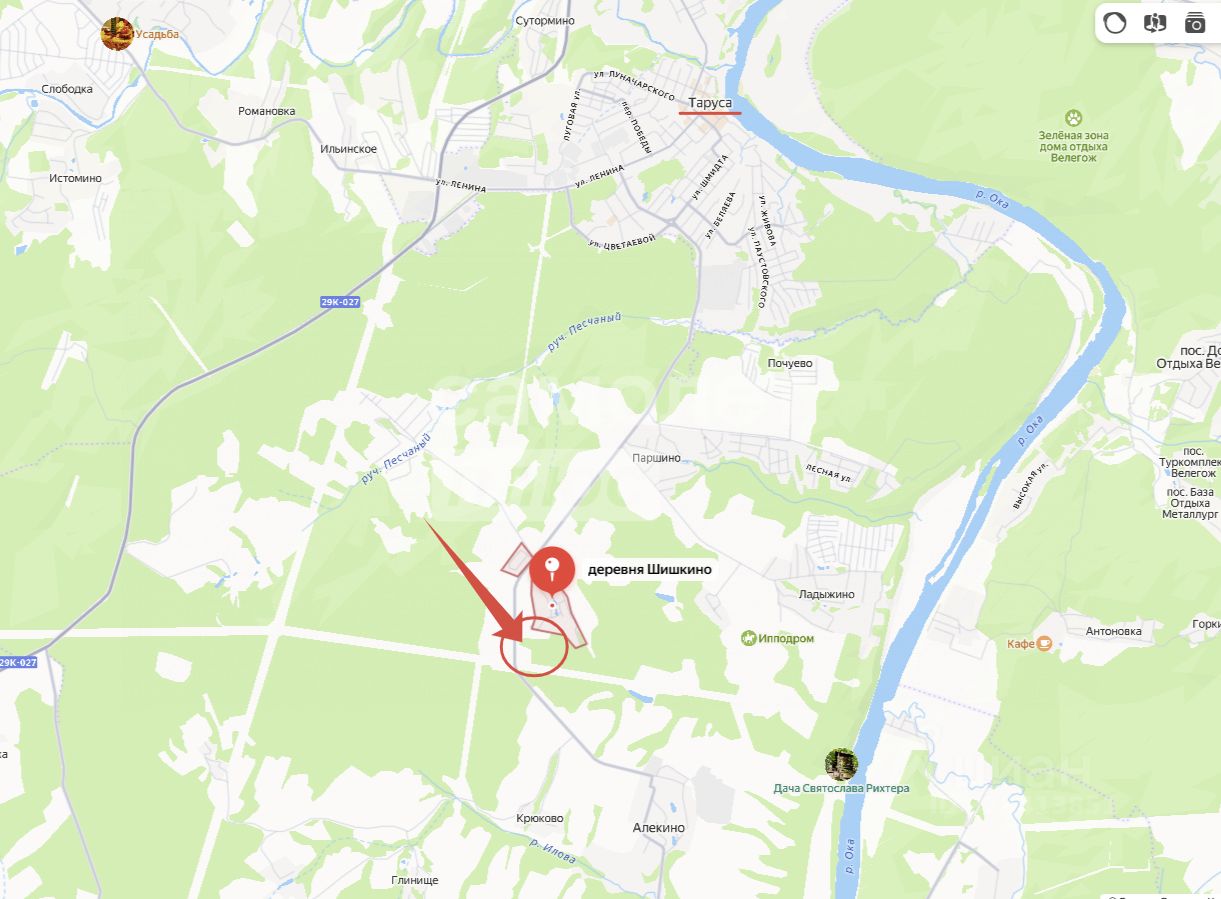Open the Усадьба place marker
Viewport: 1221px width, 899px height.
coord(117,34)
